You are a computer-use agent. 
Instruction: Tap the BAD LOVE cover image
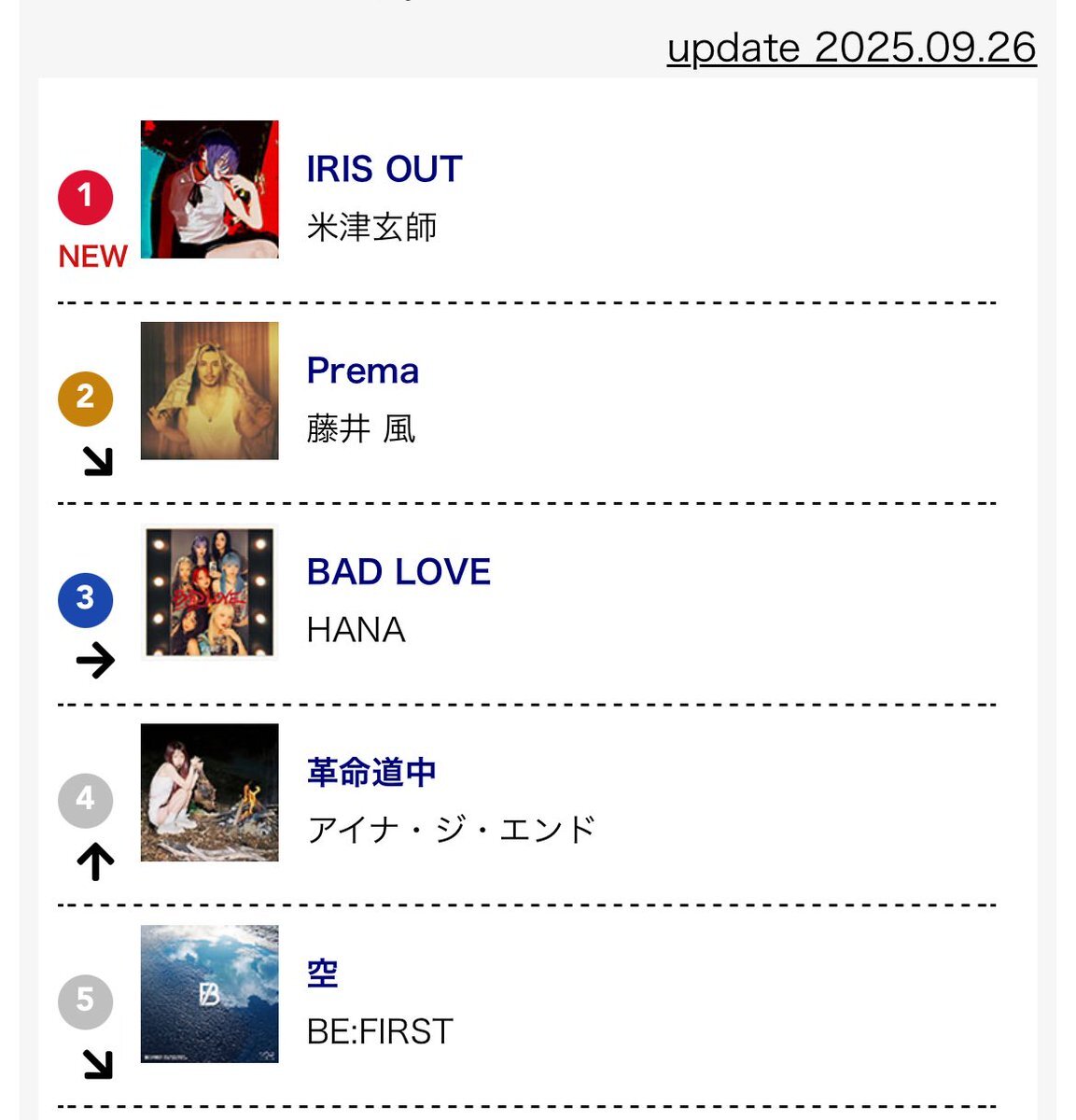click(x=209, y=592)
